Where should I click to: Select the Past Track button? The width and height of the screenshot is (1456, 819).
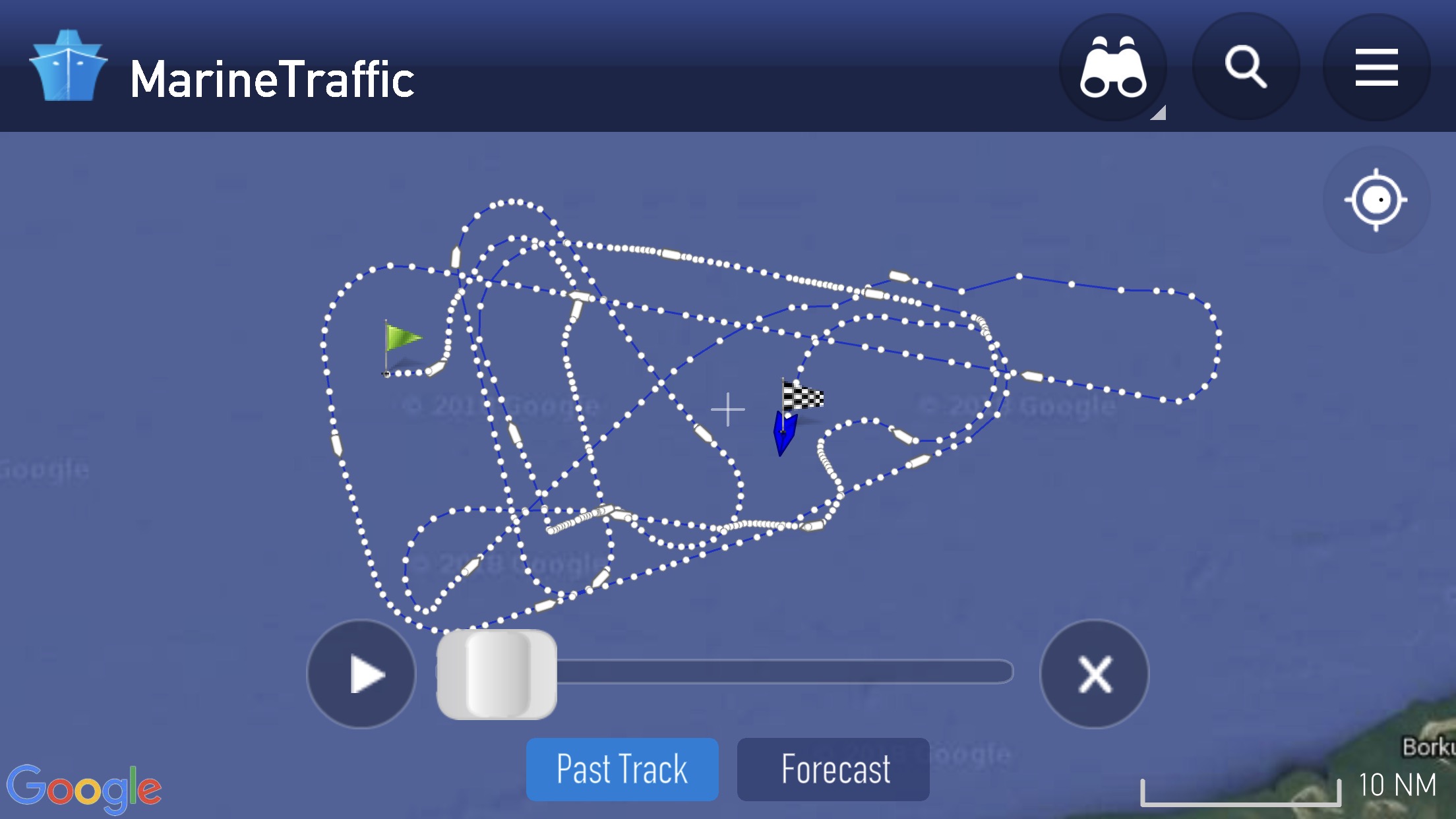(x=622, y=769)
